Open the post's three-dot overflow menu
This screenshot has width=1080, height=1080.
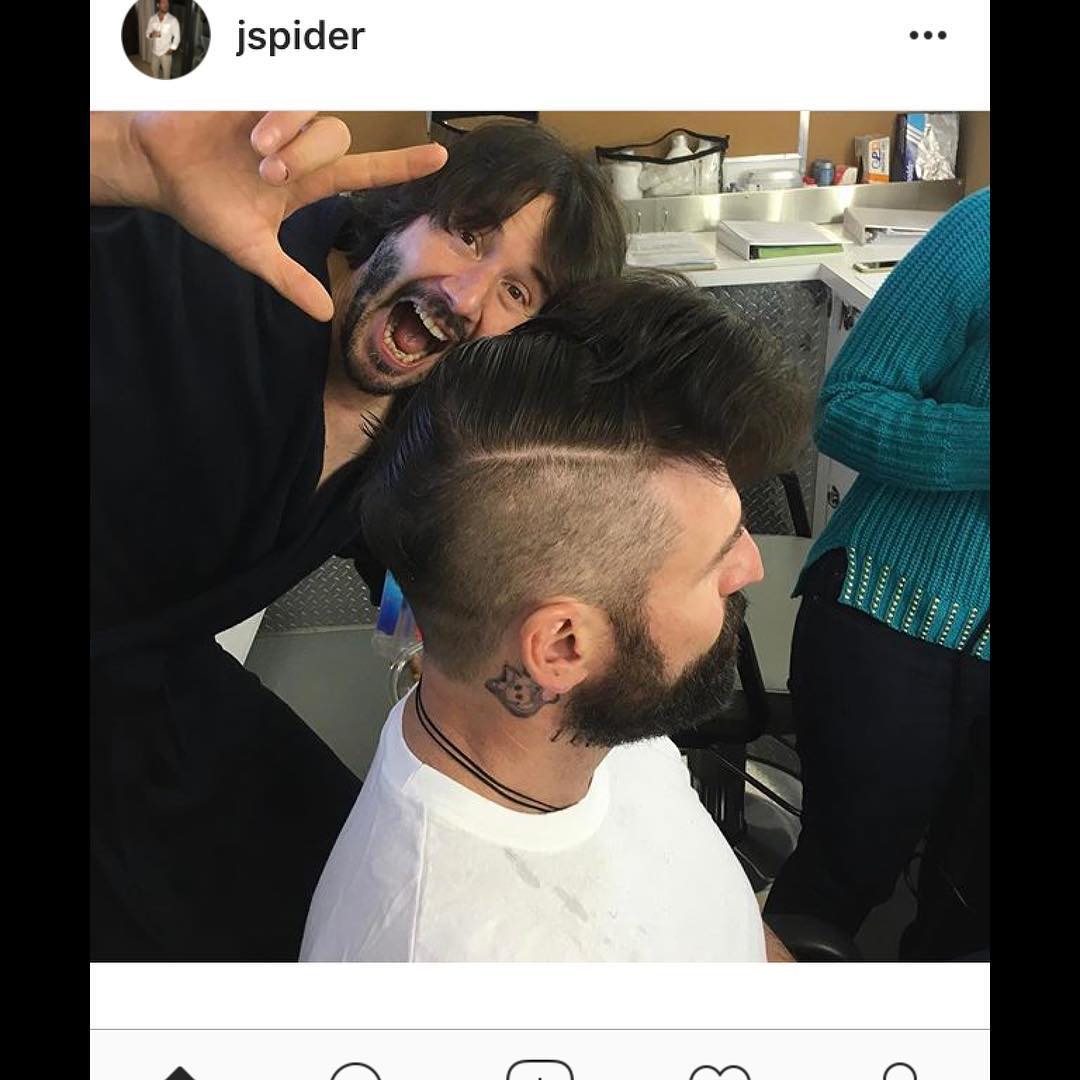coord(927,36)
